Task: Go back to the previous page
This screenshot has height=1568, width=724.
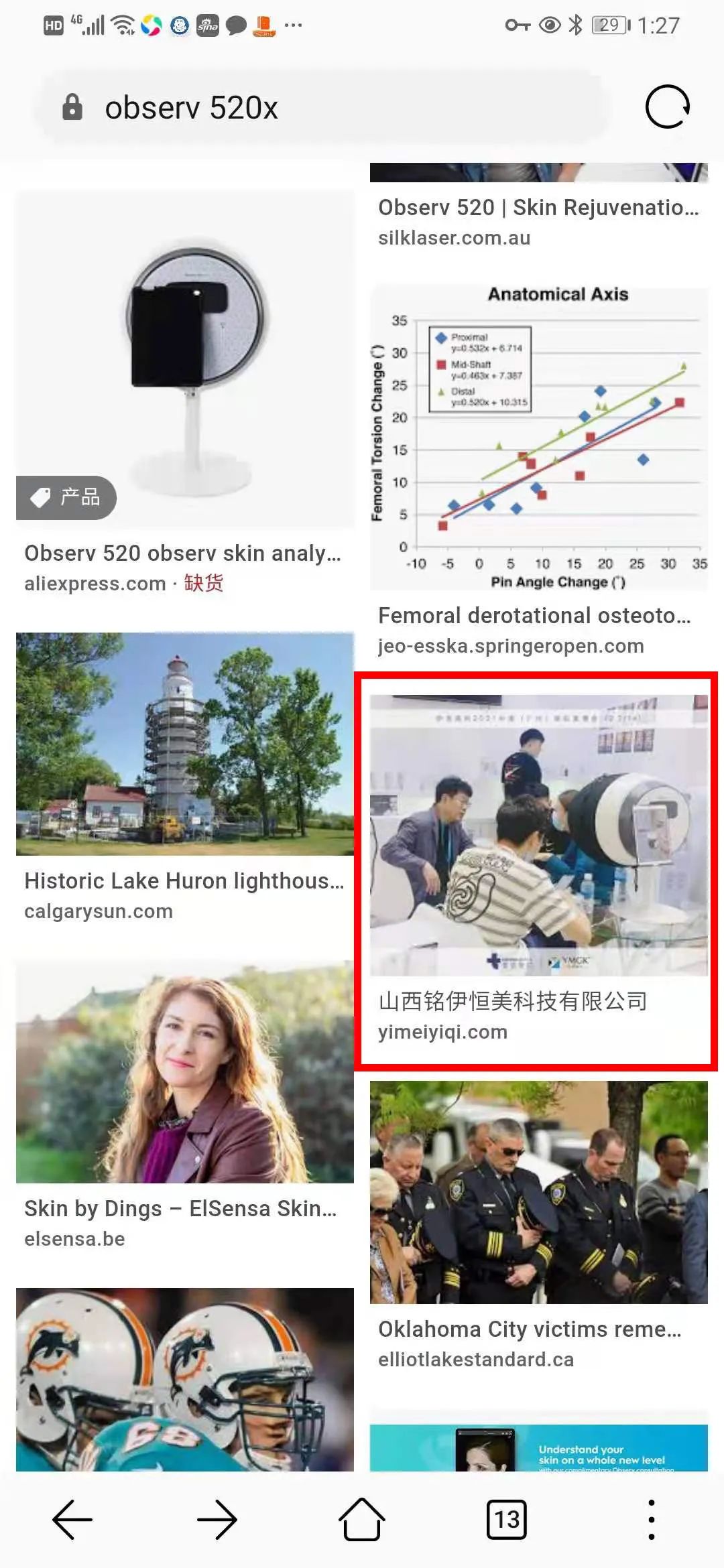Action: coord(72,1520)
